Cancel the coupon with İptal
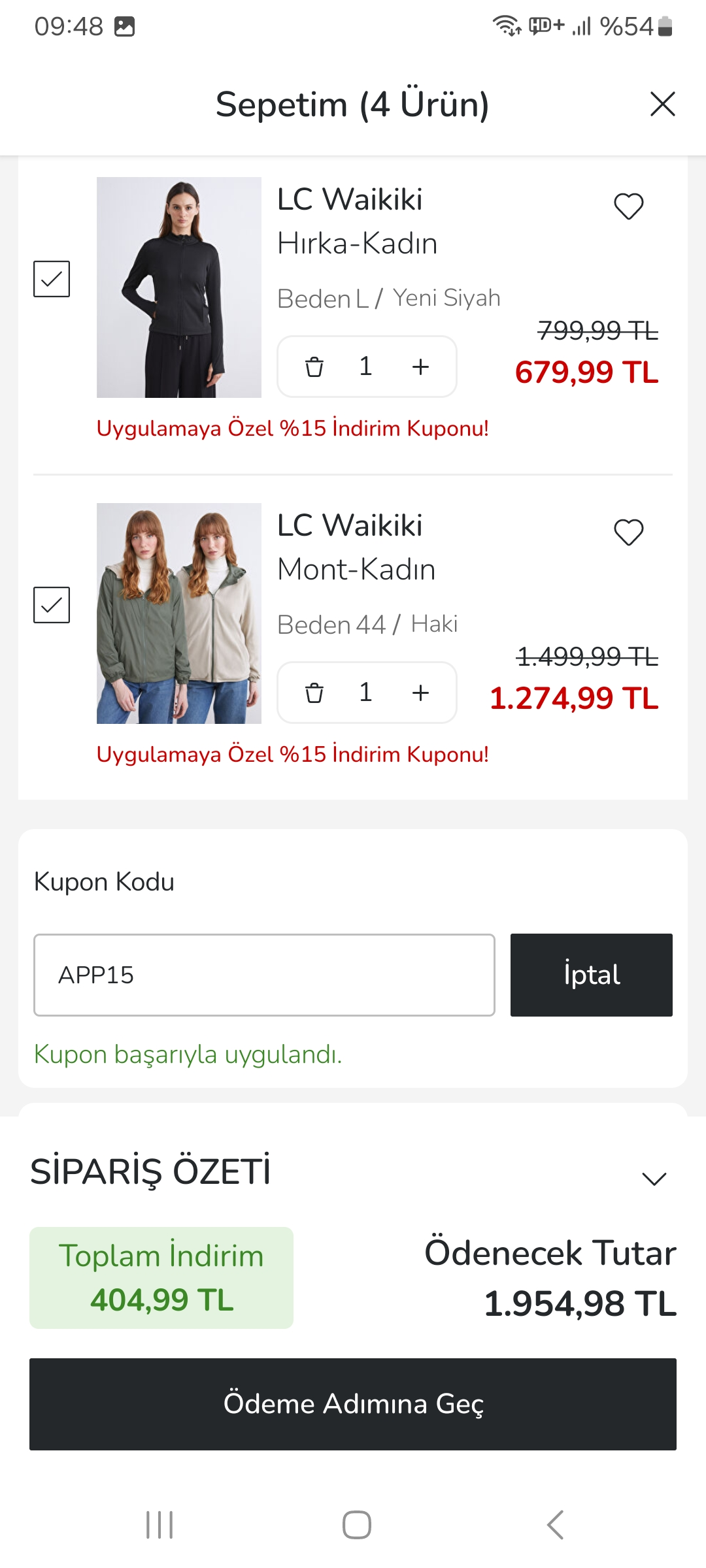706x1568 pixels. point(591,975)
